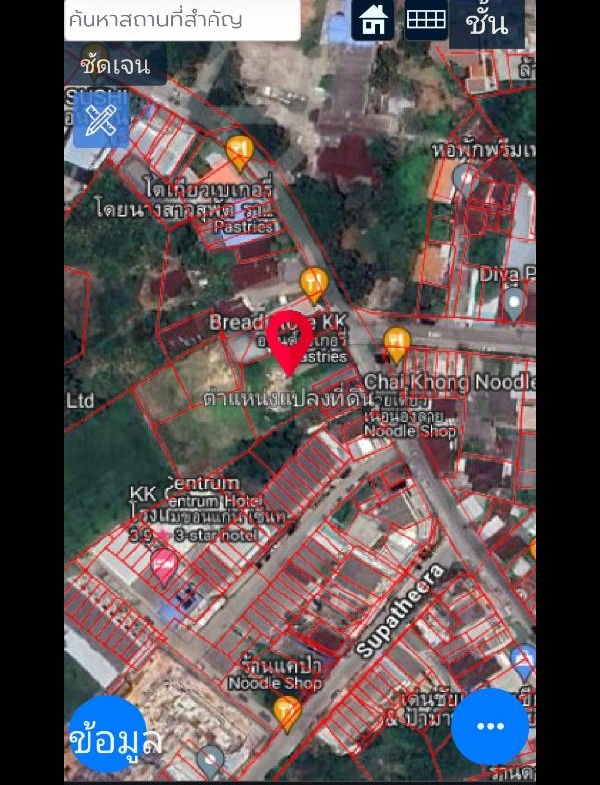Open the ruler and pencil measuring tool
Image resolution: width=600 pixels, height=785 pixels.
click(x=101, y=120)
